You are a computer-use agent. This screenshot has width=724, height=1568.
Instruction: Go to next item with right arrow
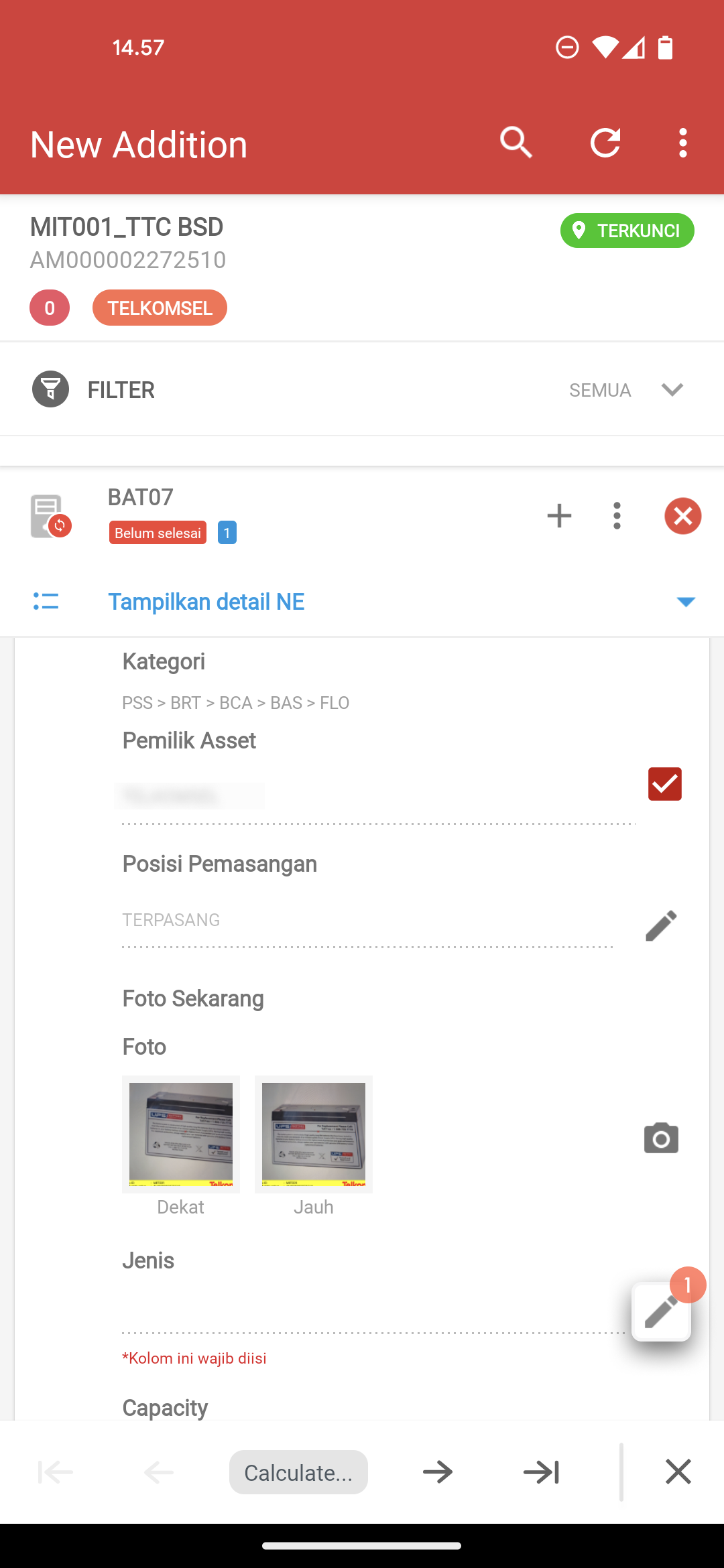[x=438, y=1472]
